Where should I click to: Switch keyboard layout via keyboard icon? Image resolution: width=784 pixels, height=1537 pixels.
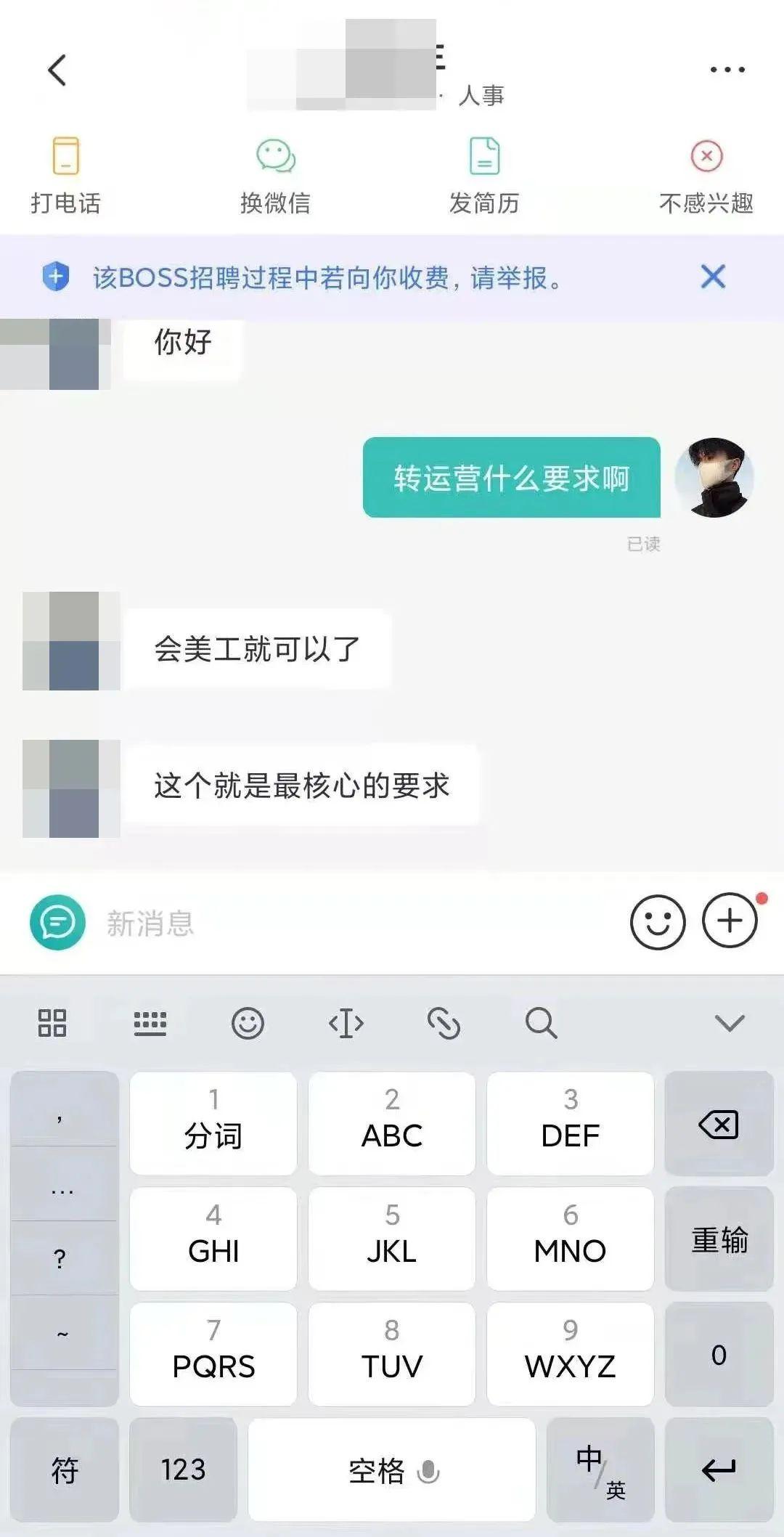point(150,1023)
